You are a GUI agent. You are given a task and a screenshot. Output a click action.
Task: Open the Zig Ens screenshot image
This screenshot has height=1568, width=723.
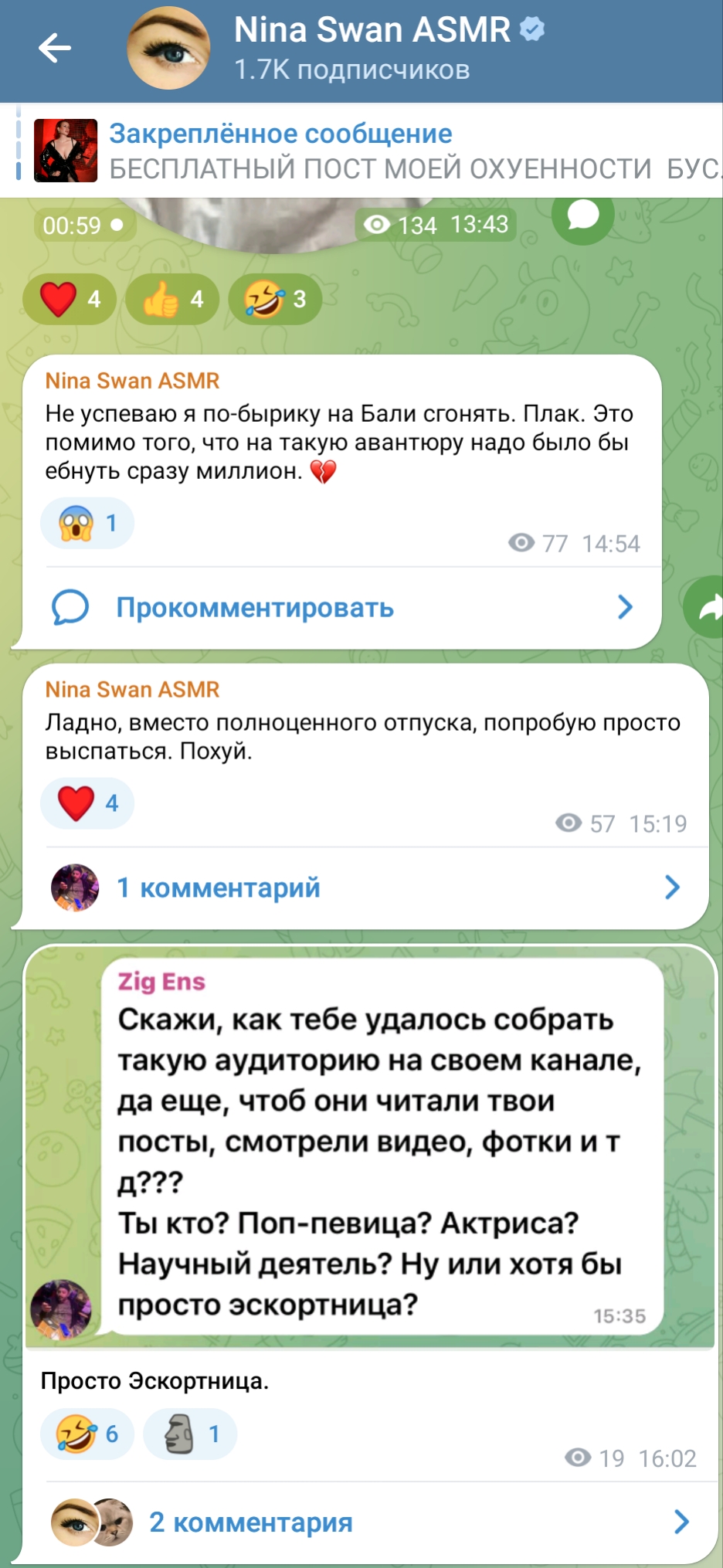[370, 1147]
